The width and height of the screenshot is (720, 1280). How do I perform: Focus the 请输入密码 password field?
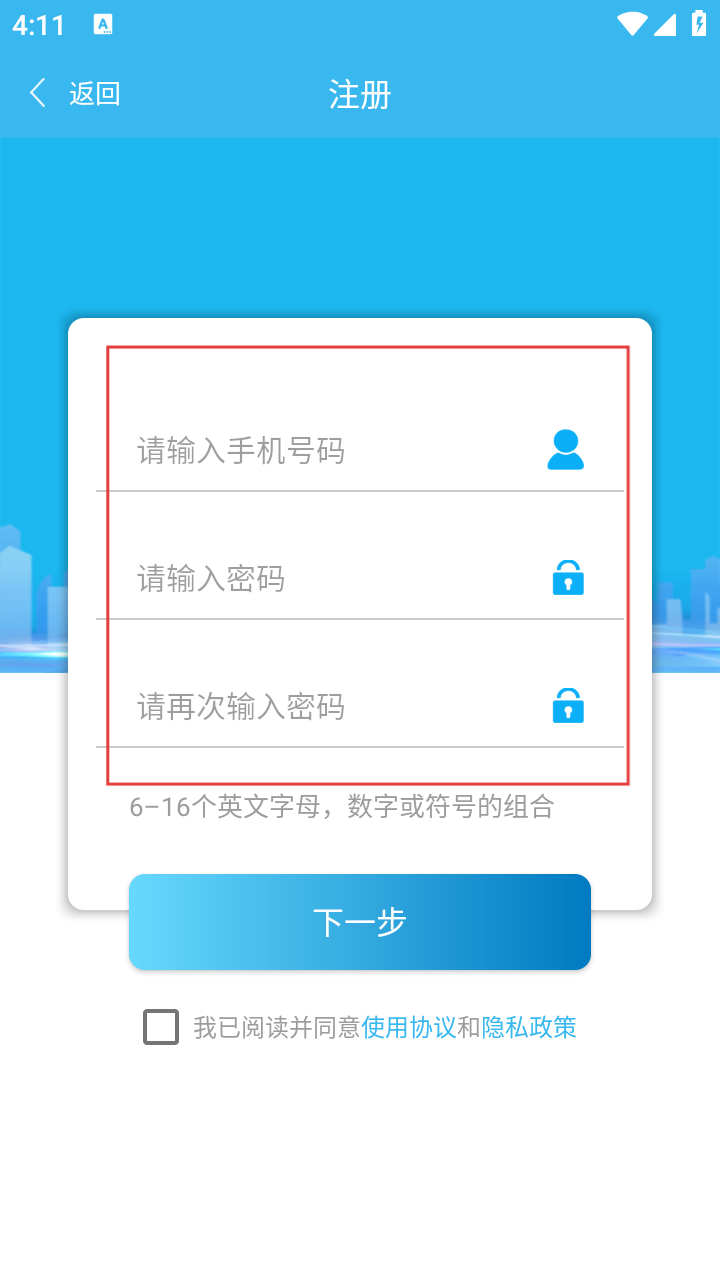tap(330, 579)
